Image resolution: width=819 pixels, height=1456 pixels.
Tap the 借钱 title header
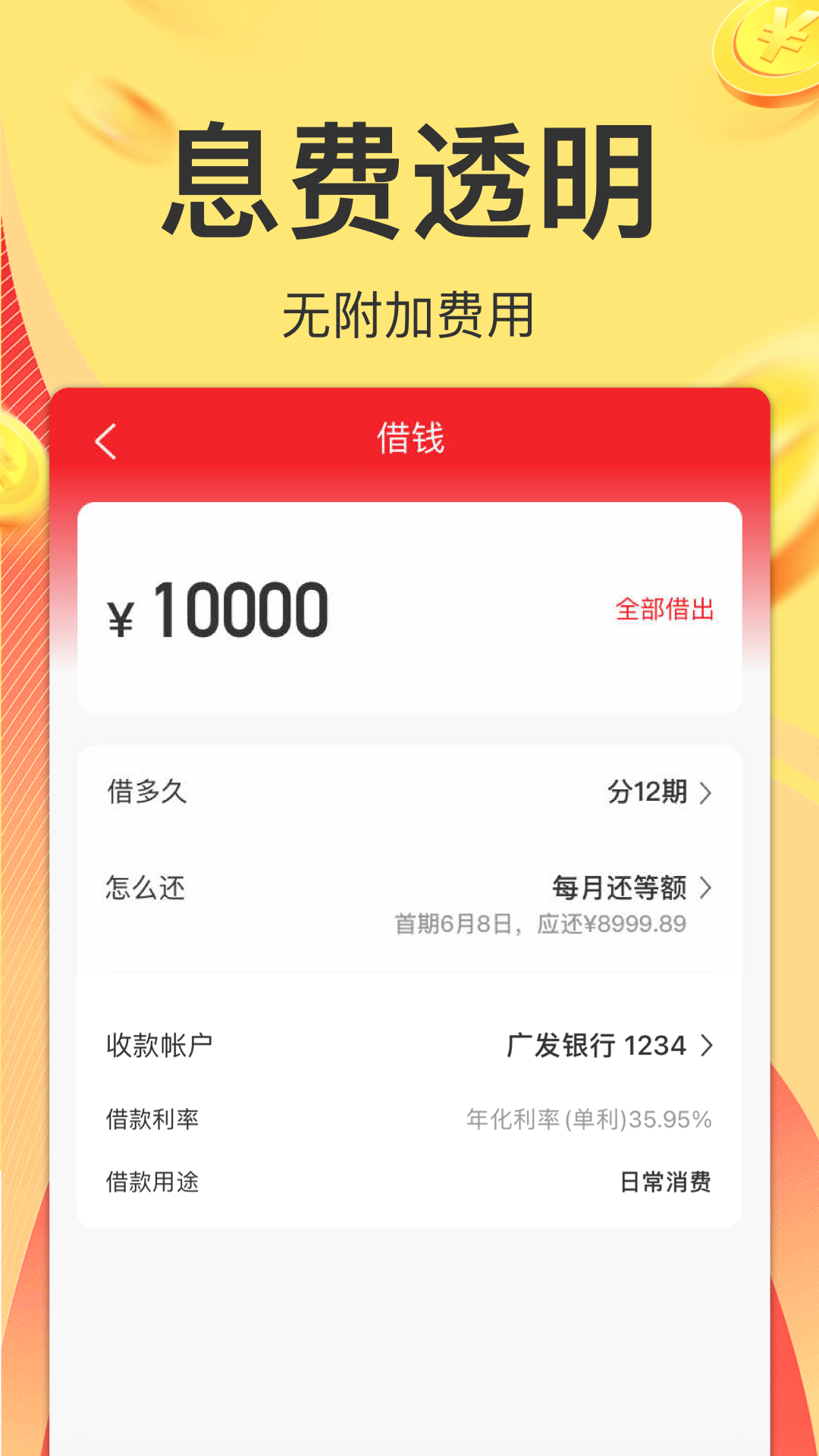(x=409, y=438)
